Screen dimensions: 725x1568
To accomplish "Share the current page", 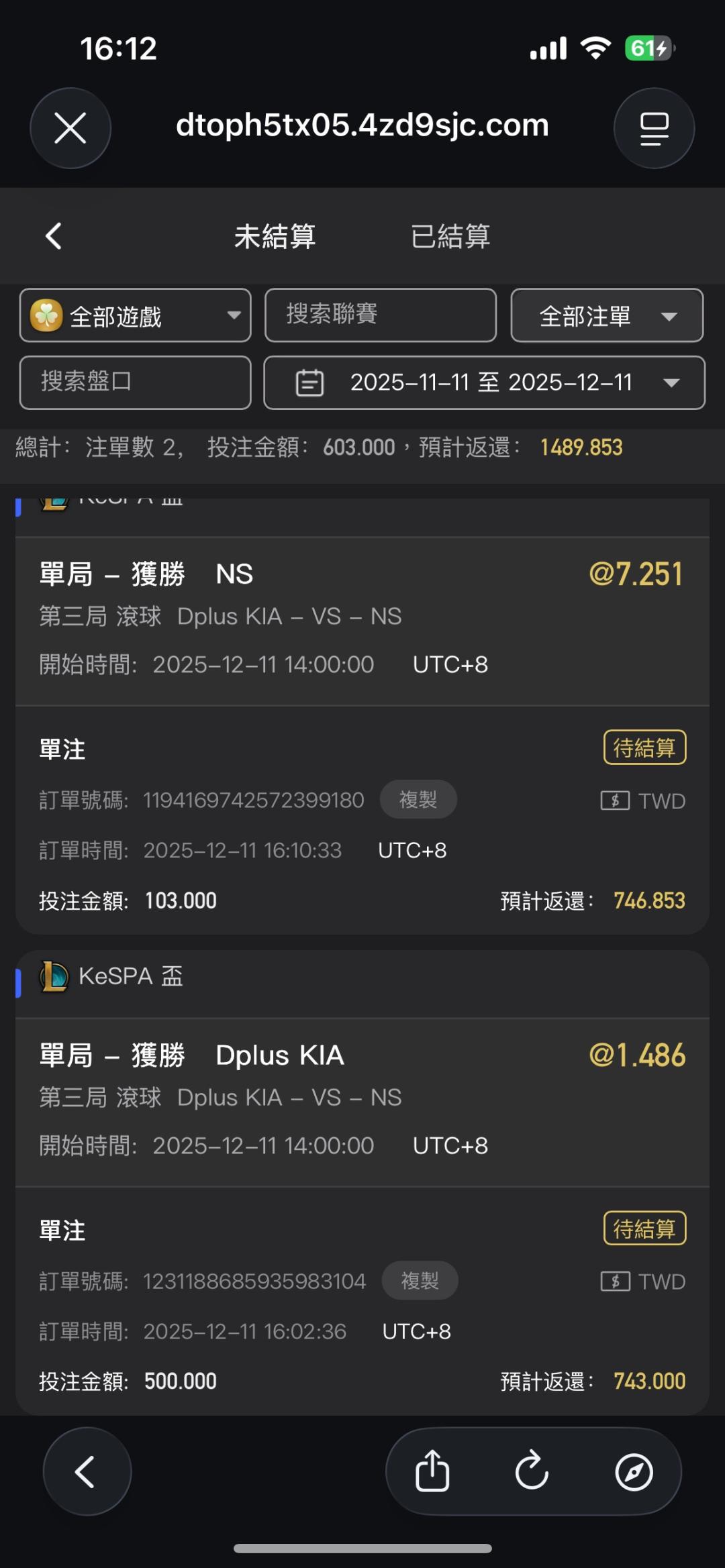I will coord(432,1471).
